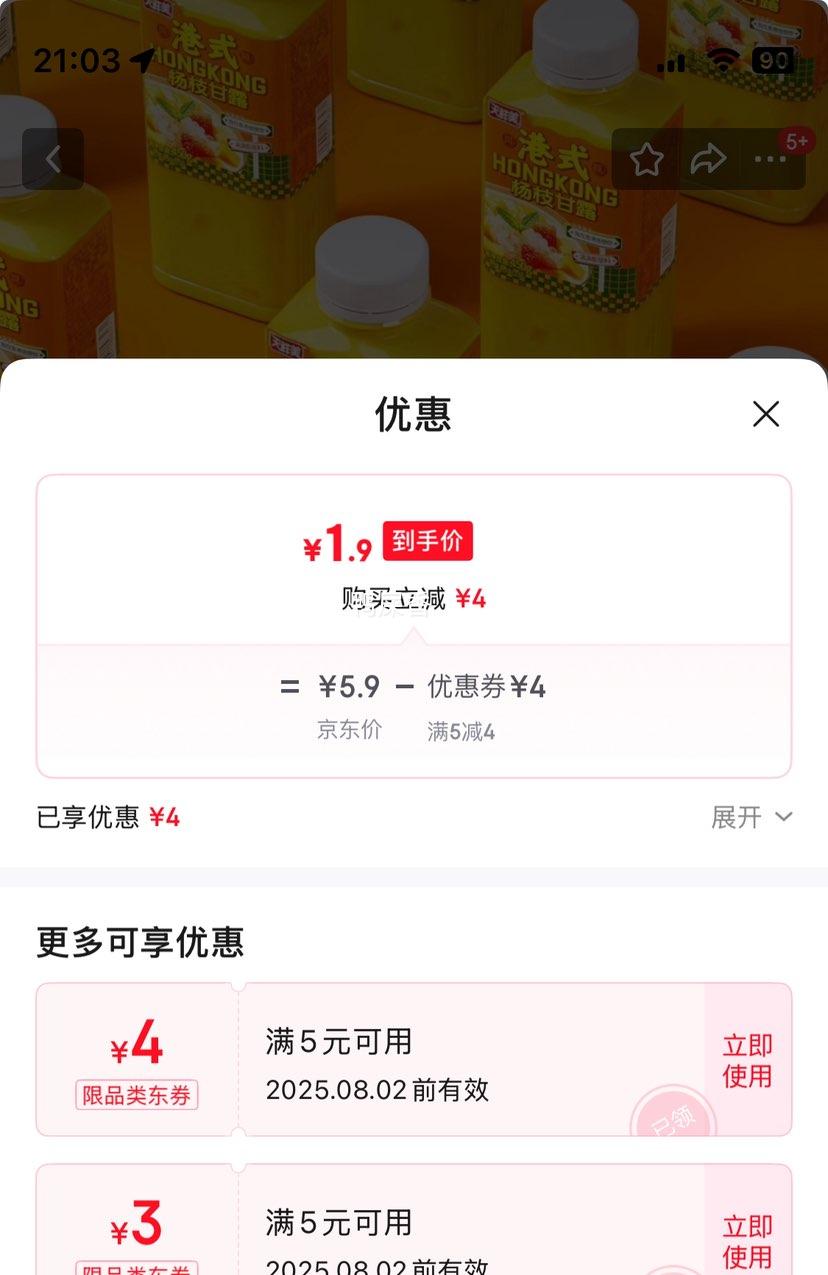Viewport: 828px width, 1275px height.
Task: Open more options with the ellipsis 5+ icon
Action: [770, 159]
